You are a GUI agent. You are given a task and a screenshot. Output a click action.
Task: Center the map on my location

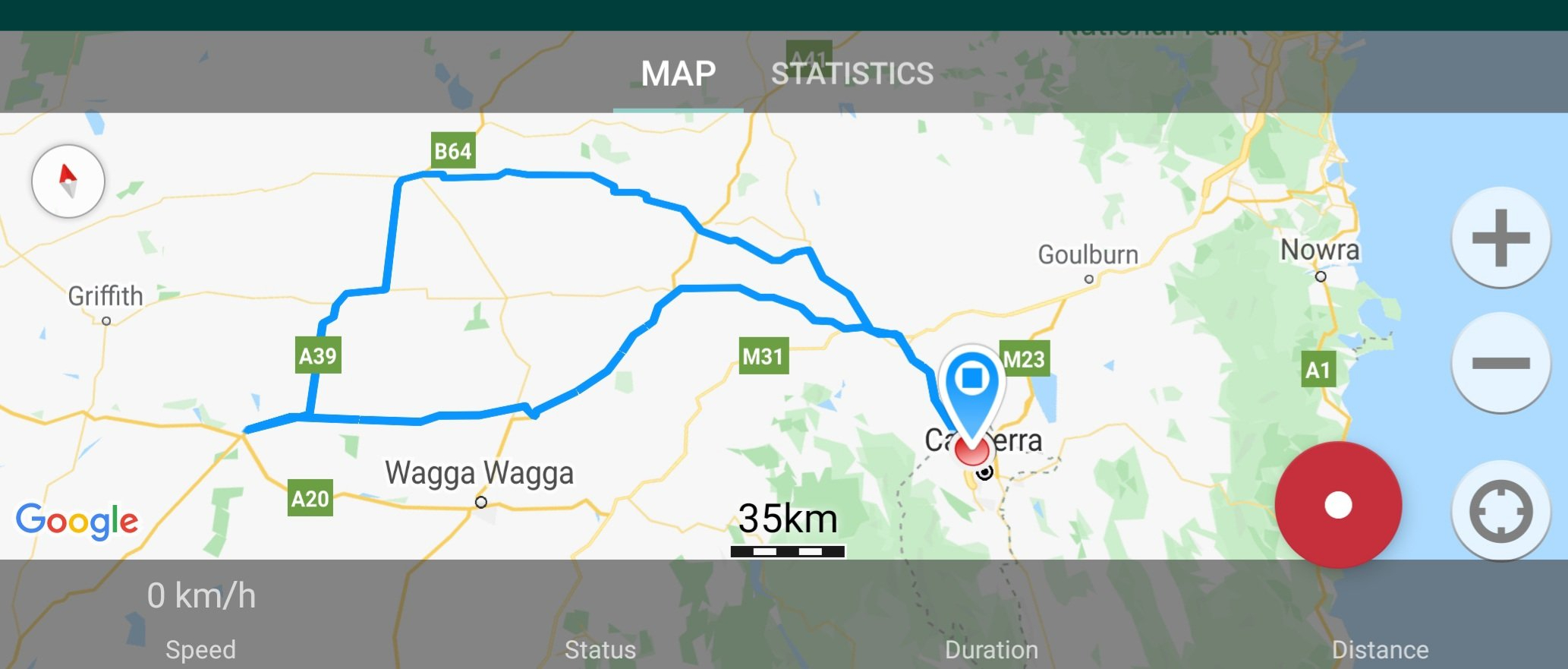1500,511
